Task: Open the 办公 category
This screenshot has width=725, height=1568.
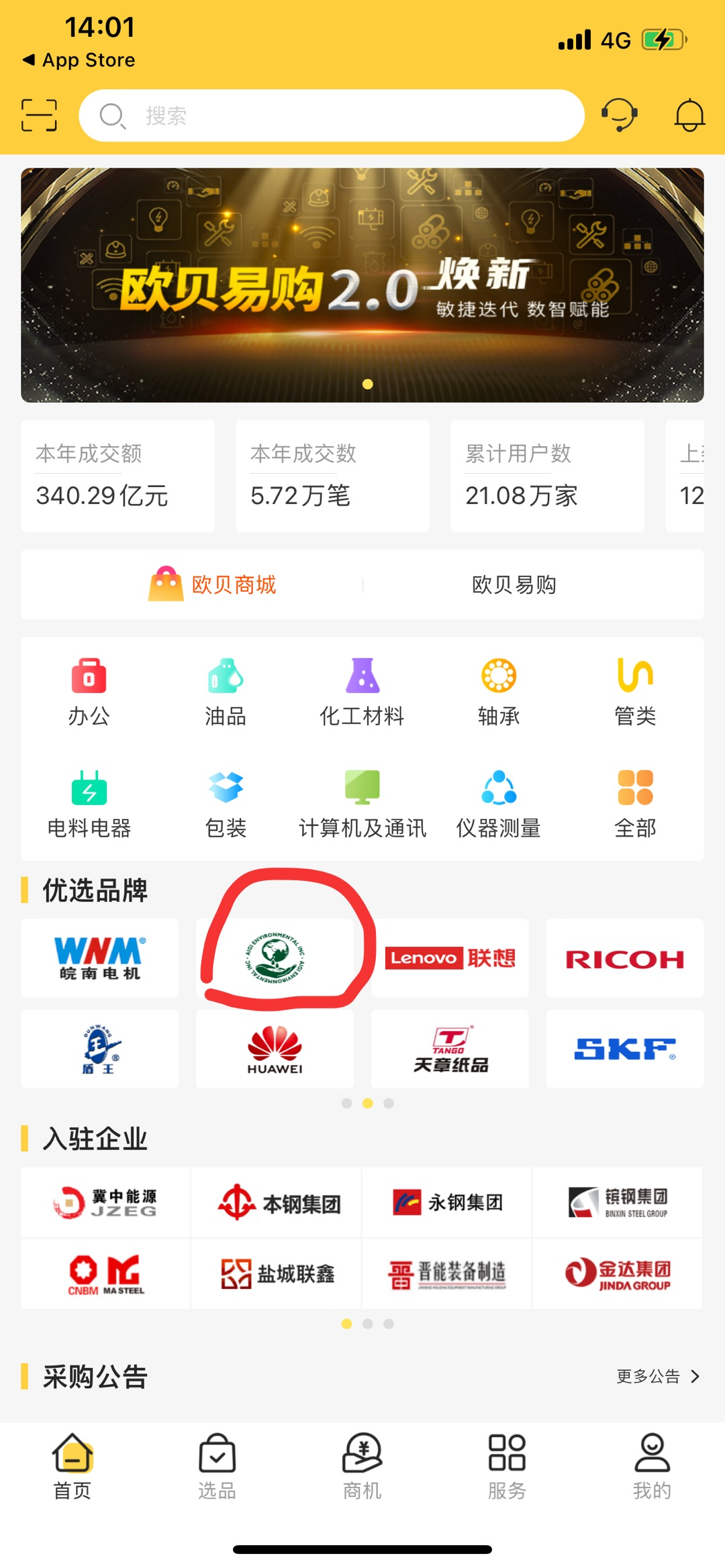Action: pos(89,692)
